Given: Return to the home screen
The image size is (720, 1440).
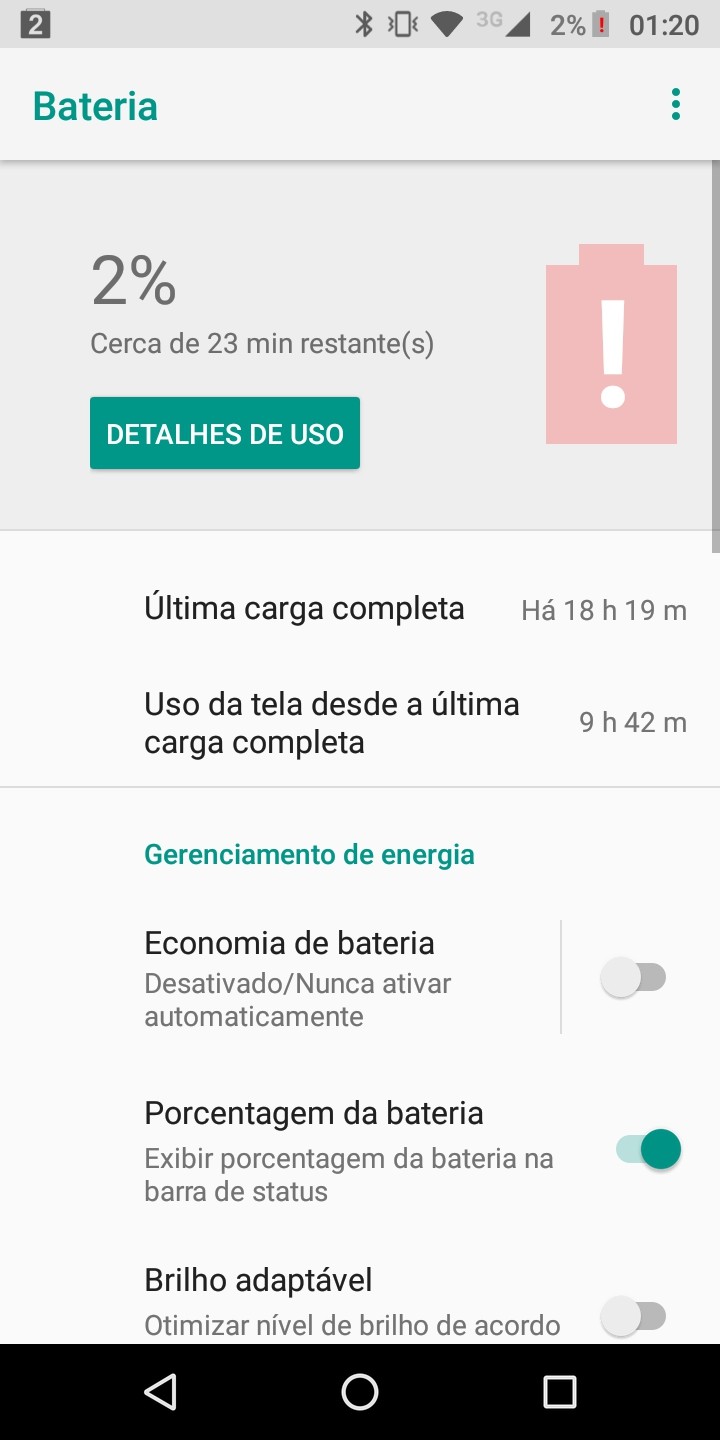Looking at the screenshot, I should pyautogui.click(x=360, y=1391).
